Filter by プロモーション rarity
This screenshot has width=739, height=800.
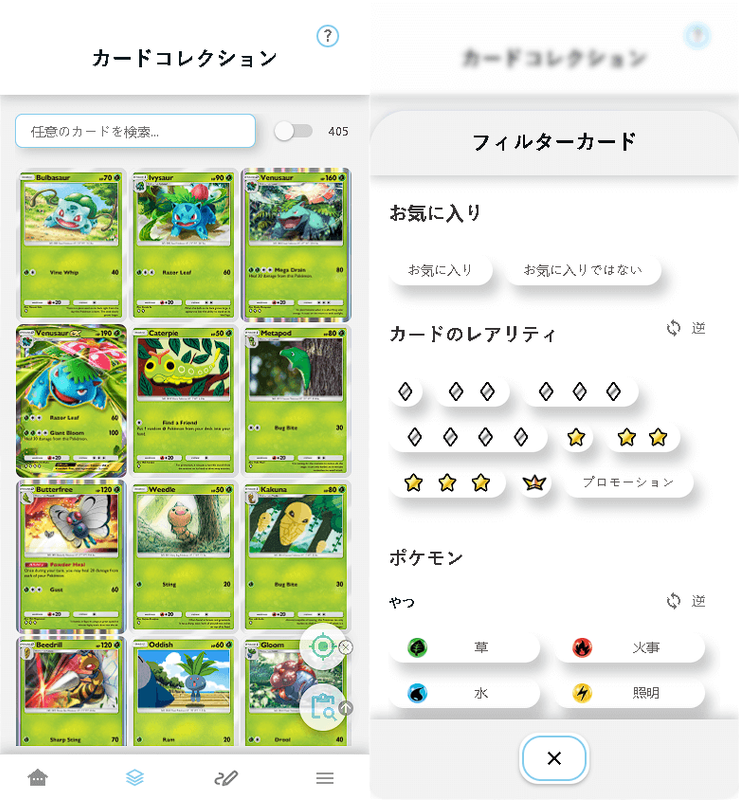628,482
